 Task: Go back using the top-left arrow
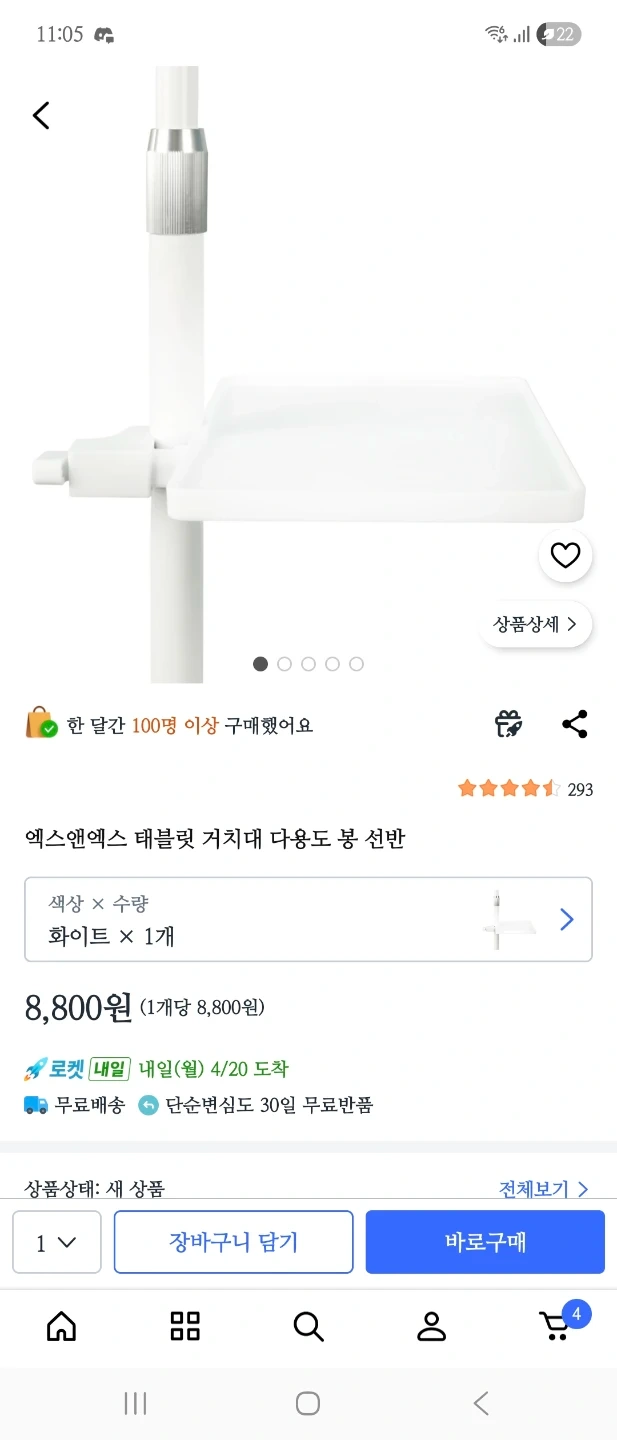(41, 115)
